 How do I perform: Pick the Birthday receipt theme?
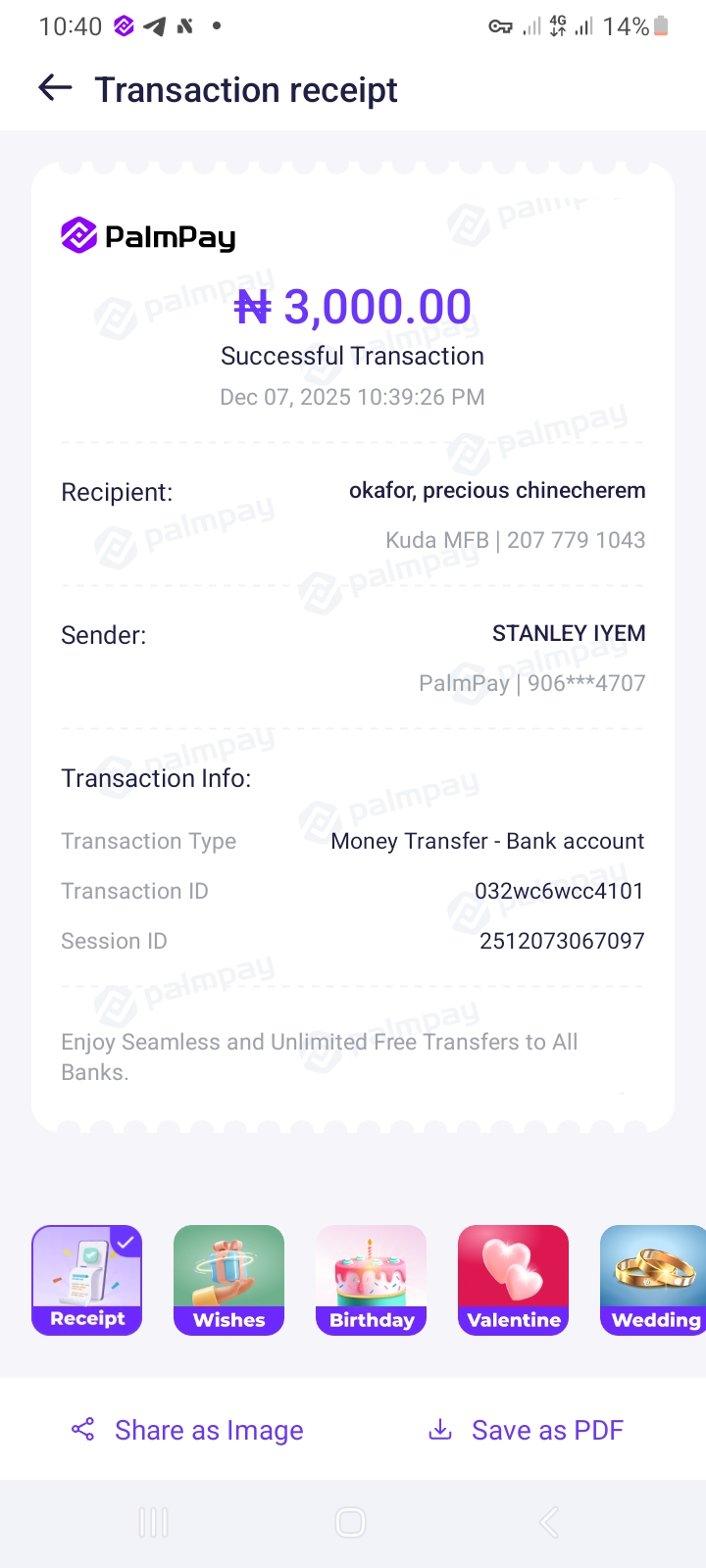tap(371, 1279)
